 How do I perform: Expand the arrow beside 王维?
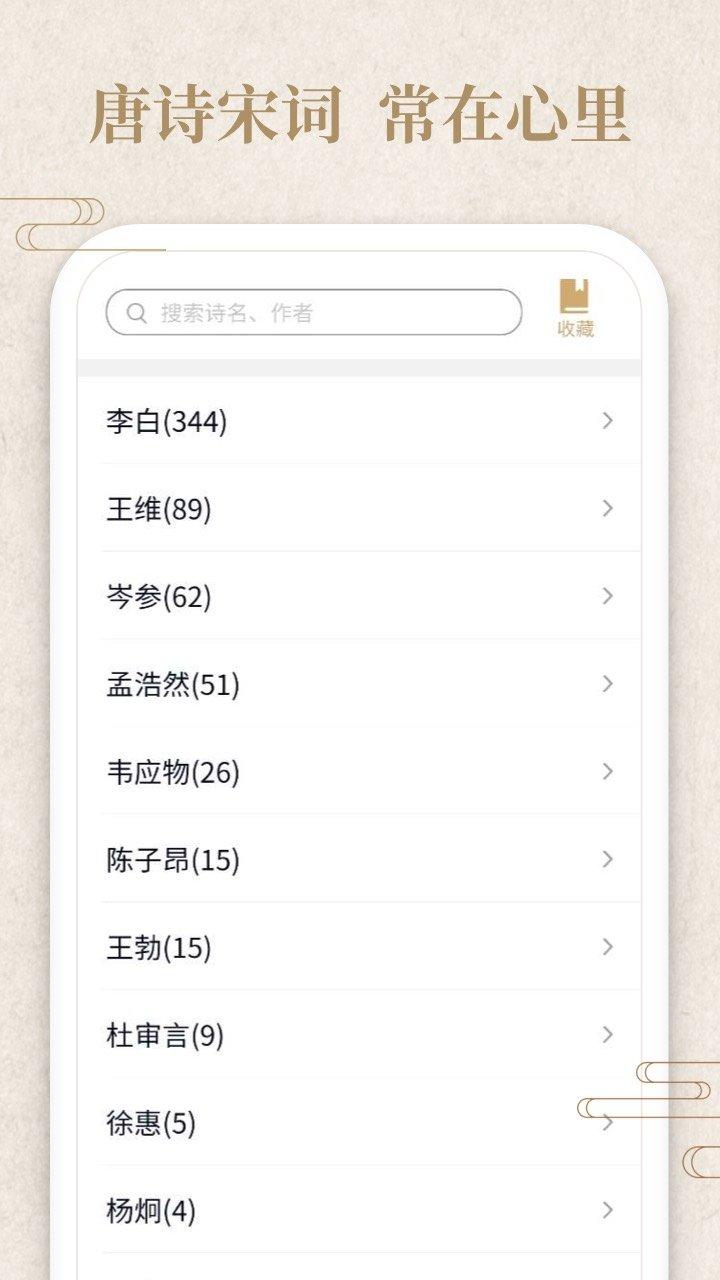click(608, 509)
